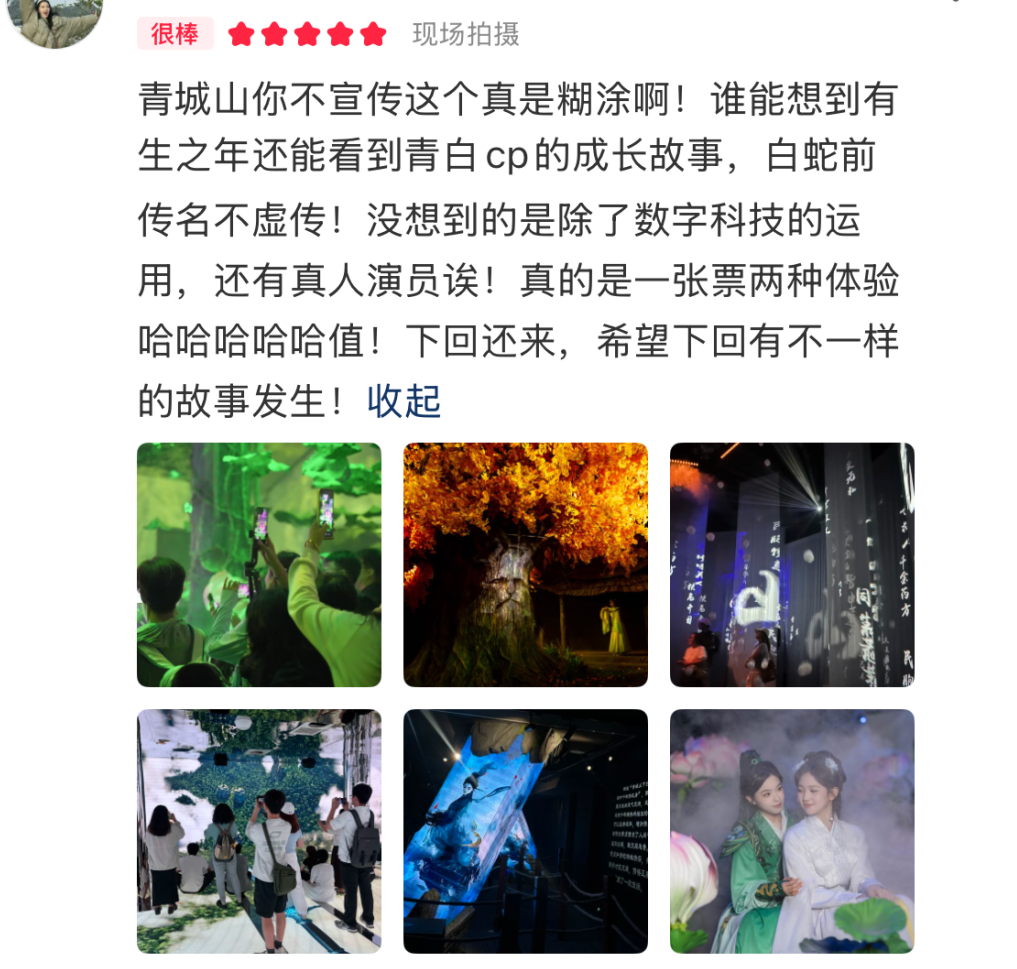This screenshot has width=1017, height=969.
Task: View the immersive lotus pond room photo
Action: tap(259, 831)
